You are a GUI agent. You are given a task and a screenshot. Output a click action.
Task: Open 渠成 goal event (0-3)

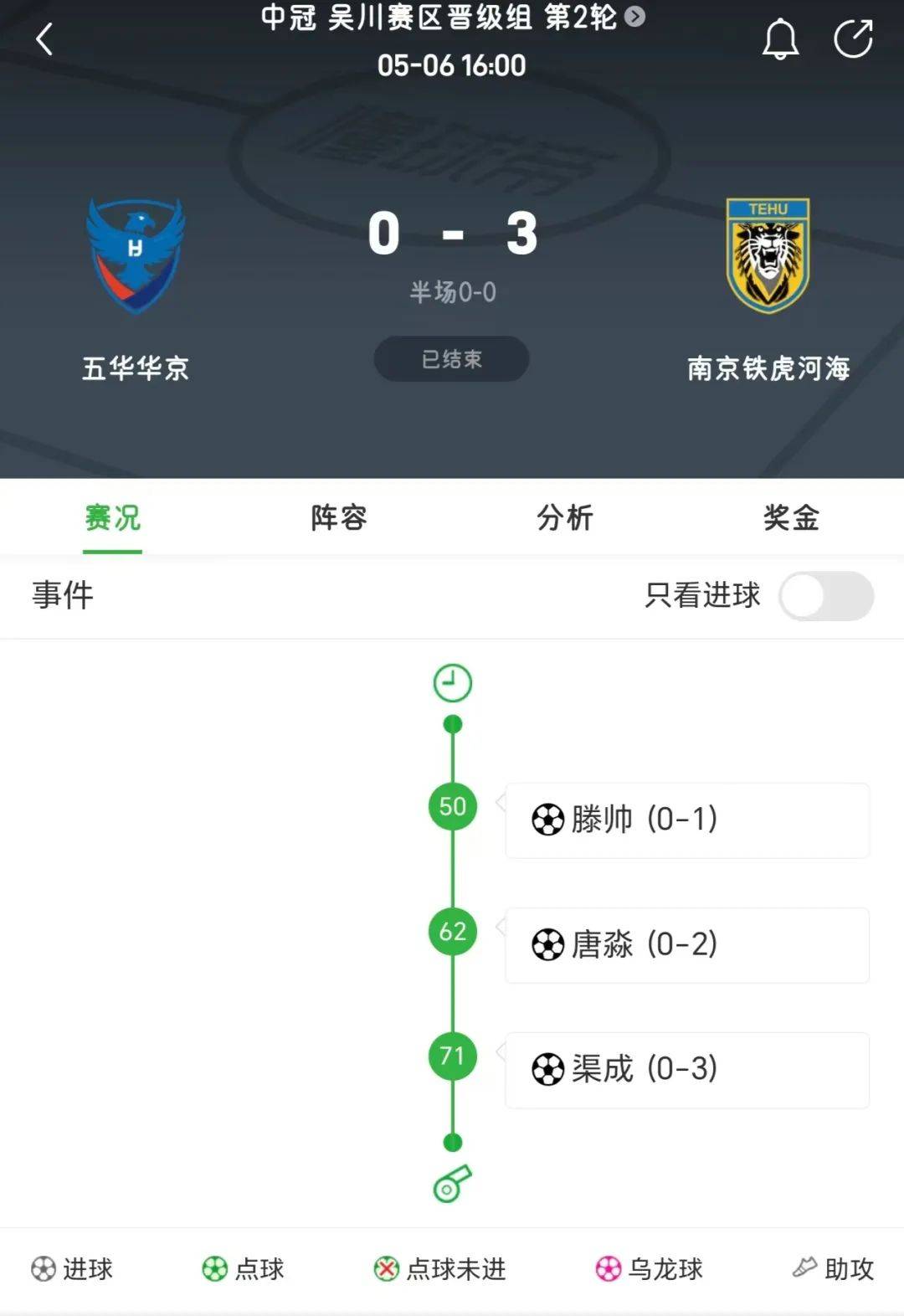(686, 1069)
